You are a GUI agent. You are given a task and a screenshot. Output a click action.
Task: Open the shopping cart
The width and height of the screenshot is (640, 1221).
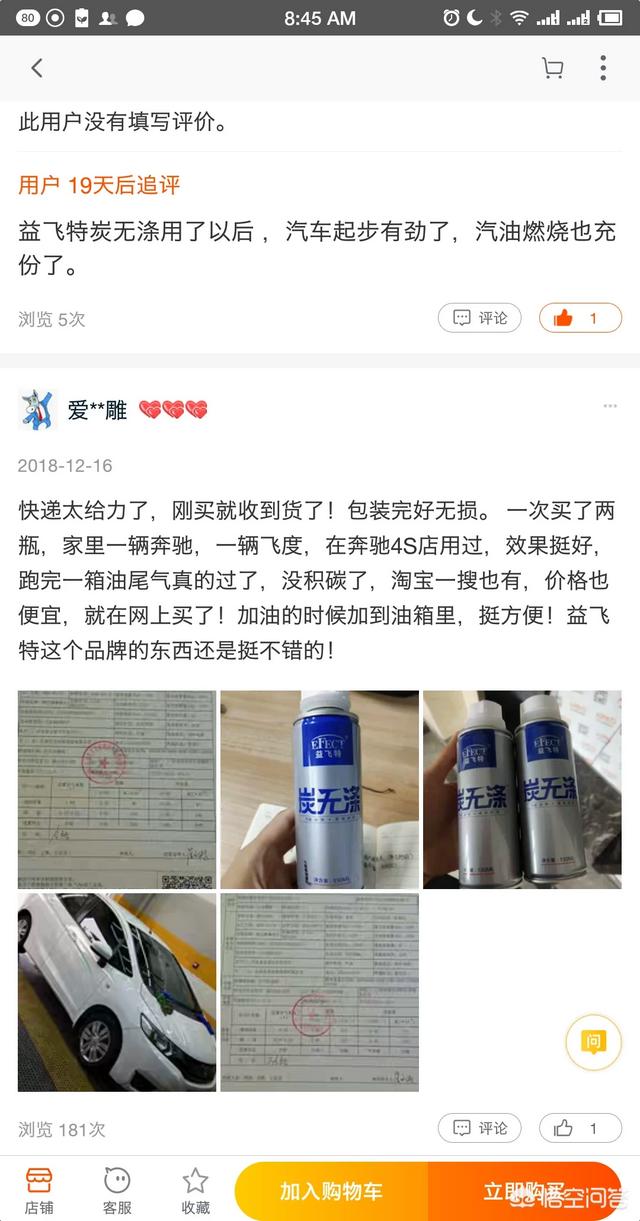click(552, 68)
